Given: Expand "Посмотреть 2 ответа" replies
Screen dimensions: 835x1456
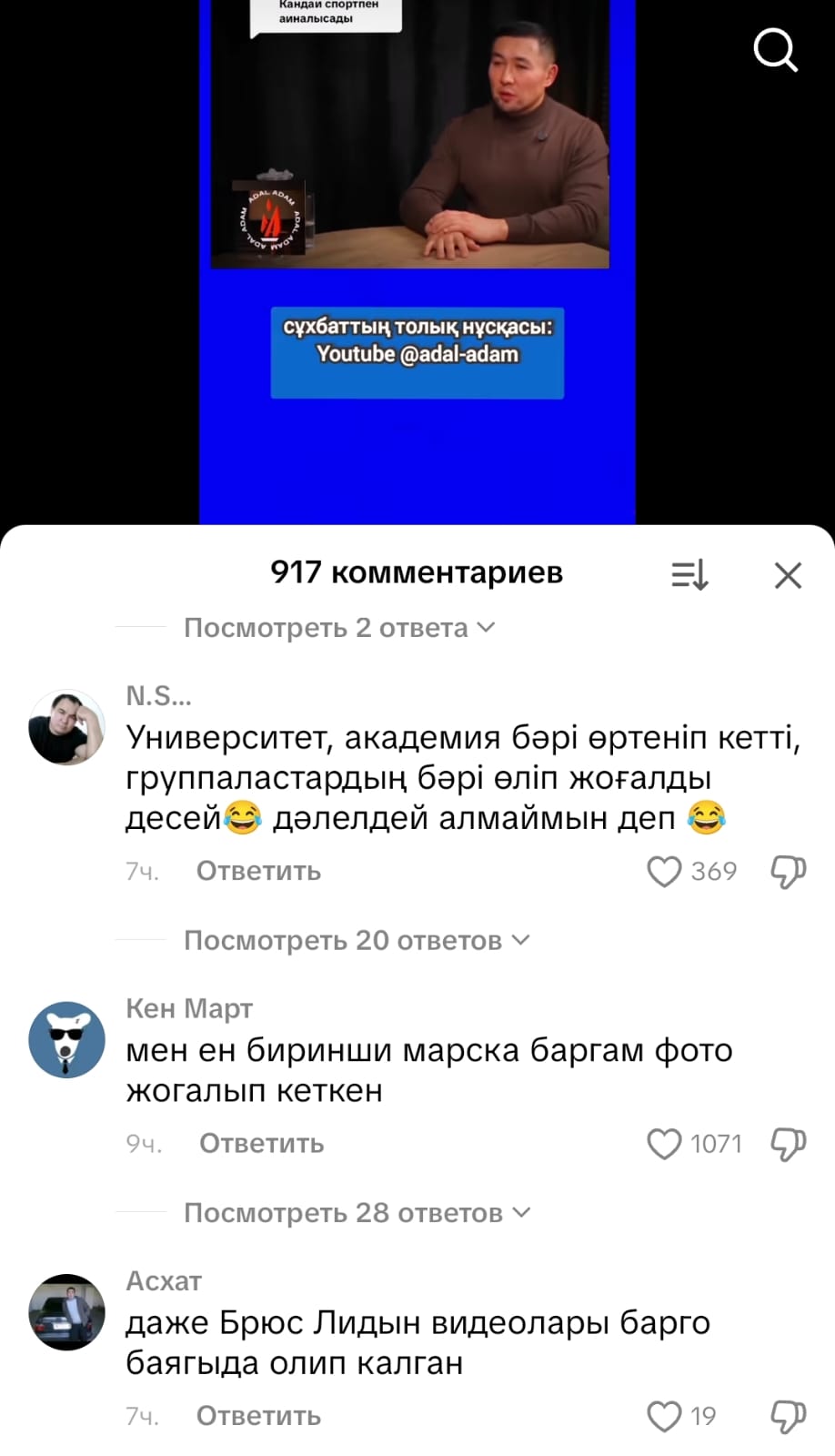Looking at the screenshot, I should point(338,628).
